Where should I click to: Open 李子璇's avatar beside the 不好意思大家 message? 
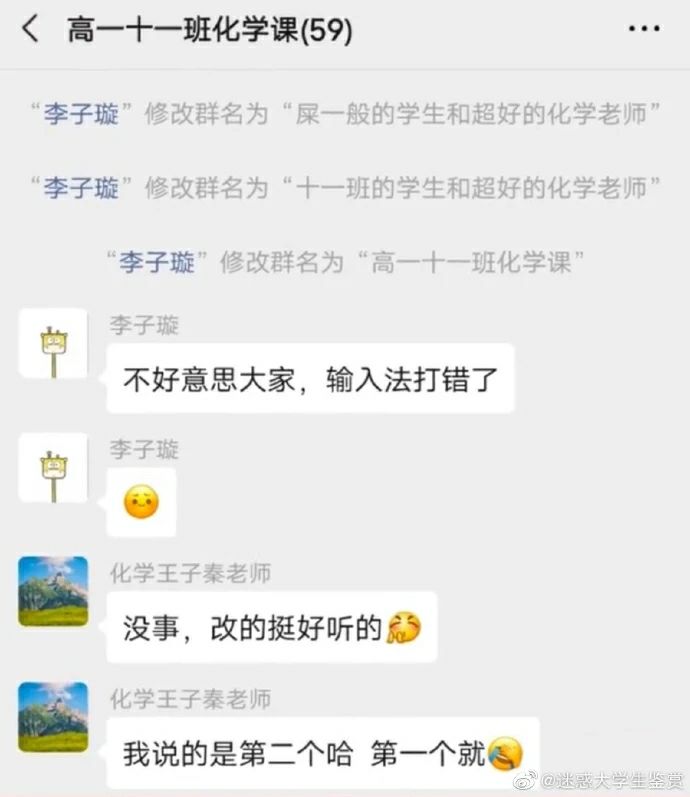(53, 343)
